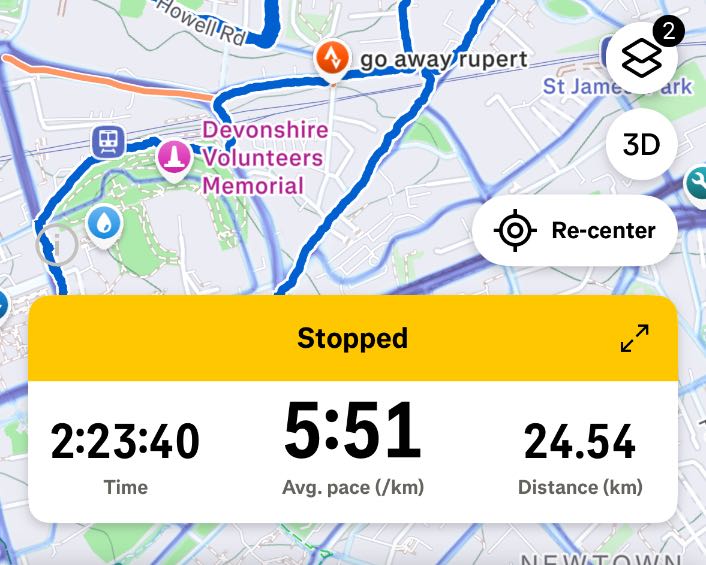The width and height of the screenshot is (706, 565).
Task: Open the 'go away rupert' segment marker
Action: [x=332, y=60]
